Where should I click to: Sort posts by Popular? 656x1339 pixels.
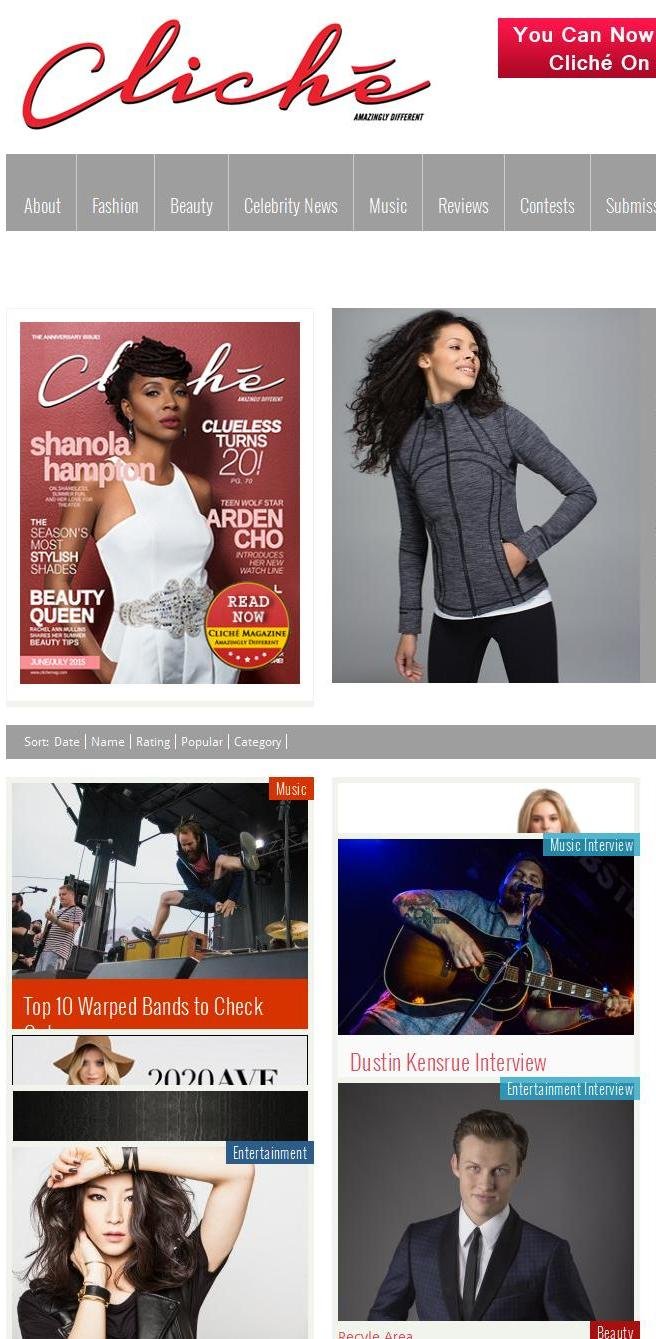tap(202, 742)
